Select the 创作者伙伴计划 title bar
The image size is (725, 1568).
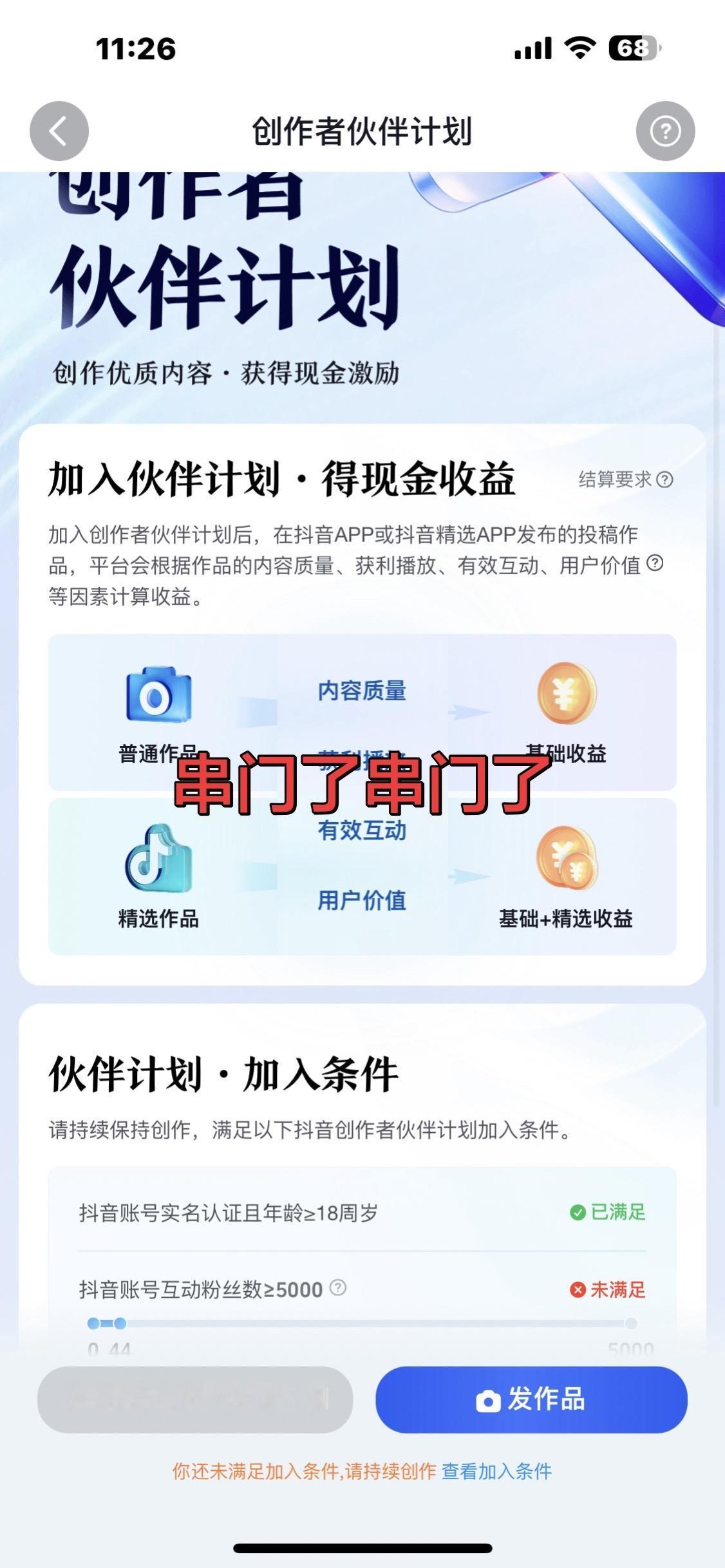click(362, 129)
